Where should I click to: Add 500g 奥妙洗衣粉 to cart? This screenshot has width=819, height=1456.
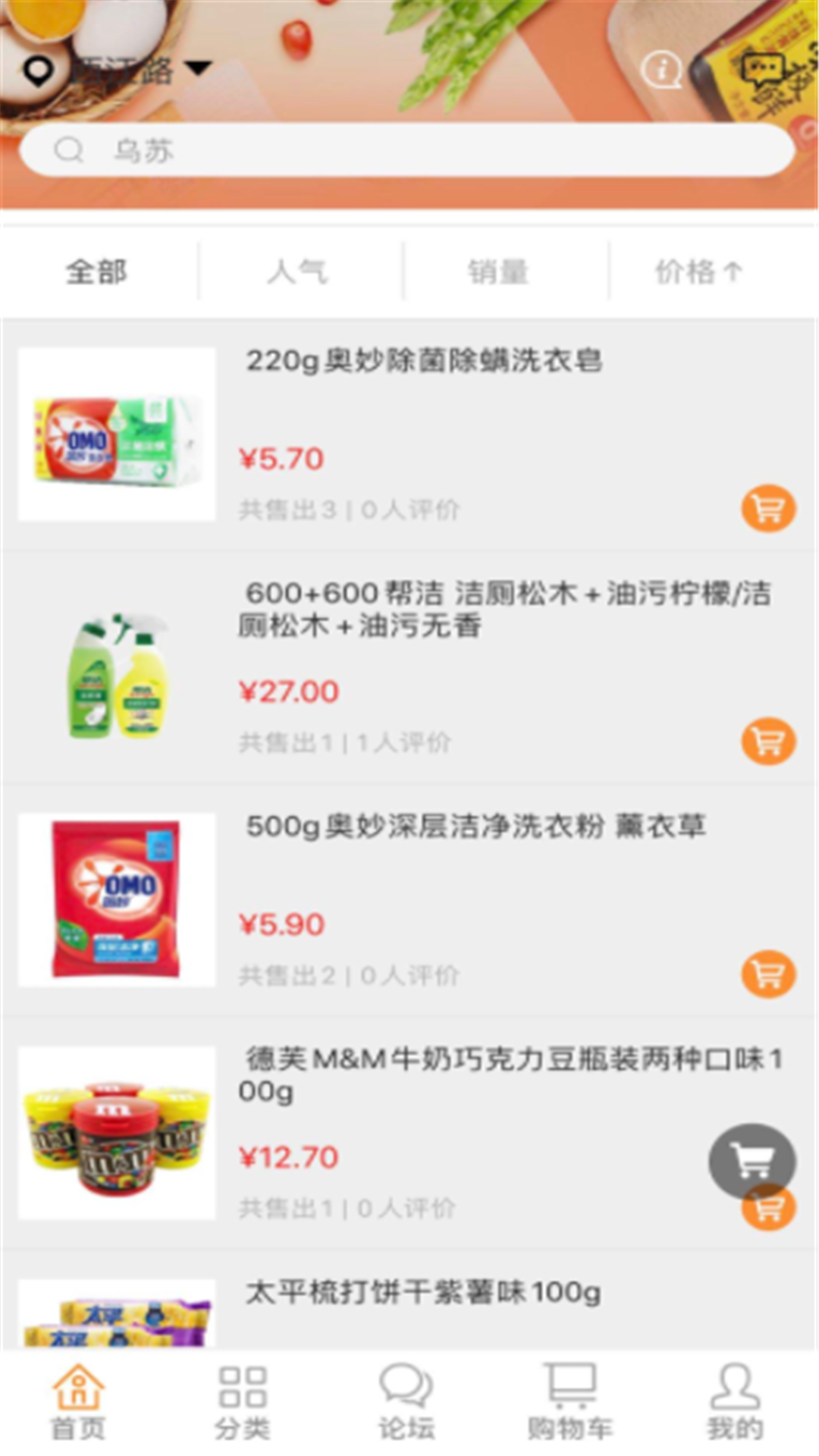tap(768, 974)
